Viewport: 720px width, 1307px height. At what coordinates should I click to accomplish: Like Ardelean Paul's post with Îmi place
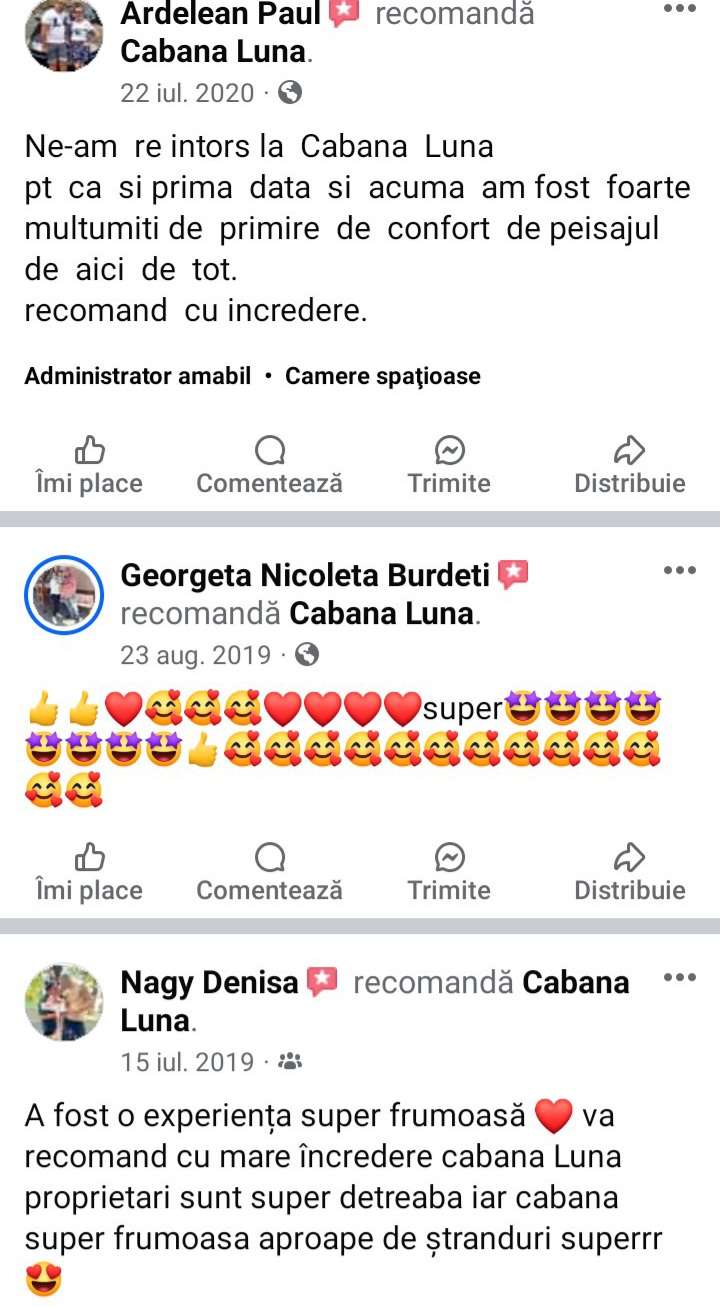pos(89,466)
